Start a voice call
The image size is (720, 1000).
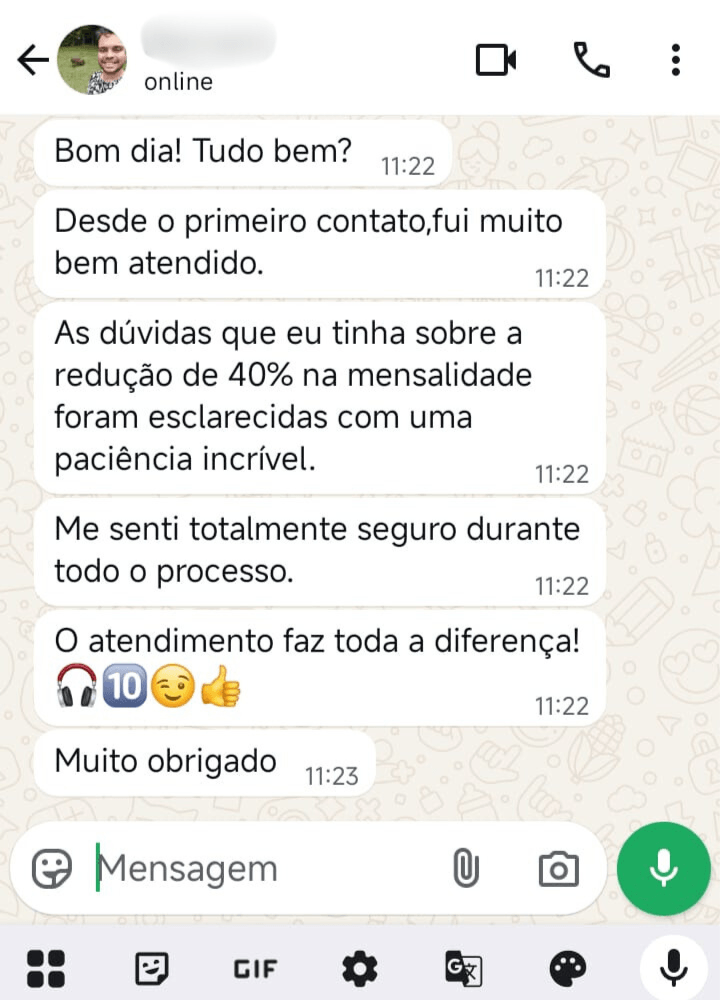[x=591, y=61]
